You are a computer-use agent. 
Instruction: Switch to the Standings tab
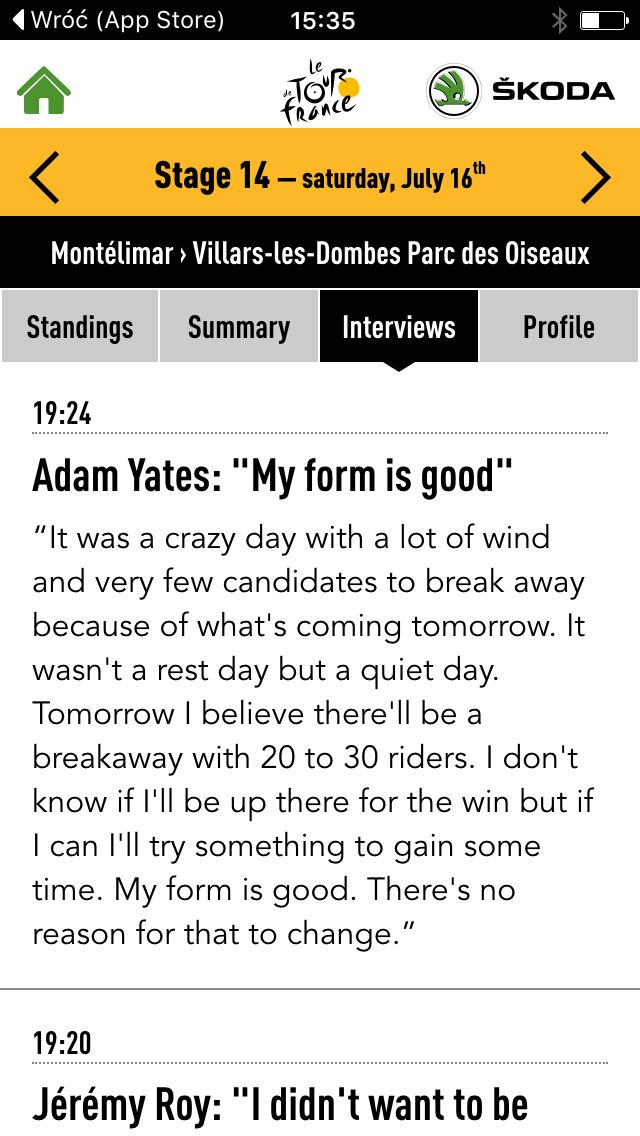80,327
